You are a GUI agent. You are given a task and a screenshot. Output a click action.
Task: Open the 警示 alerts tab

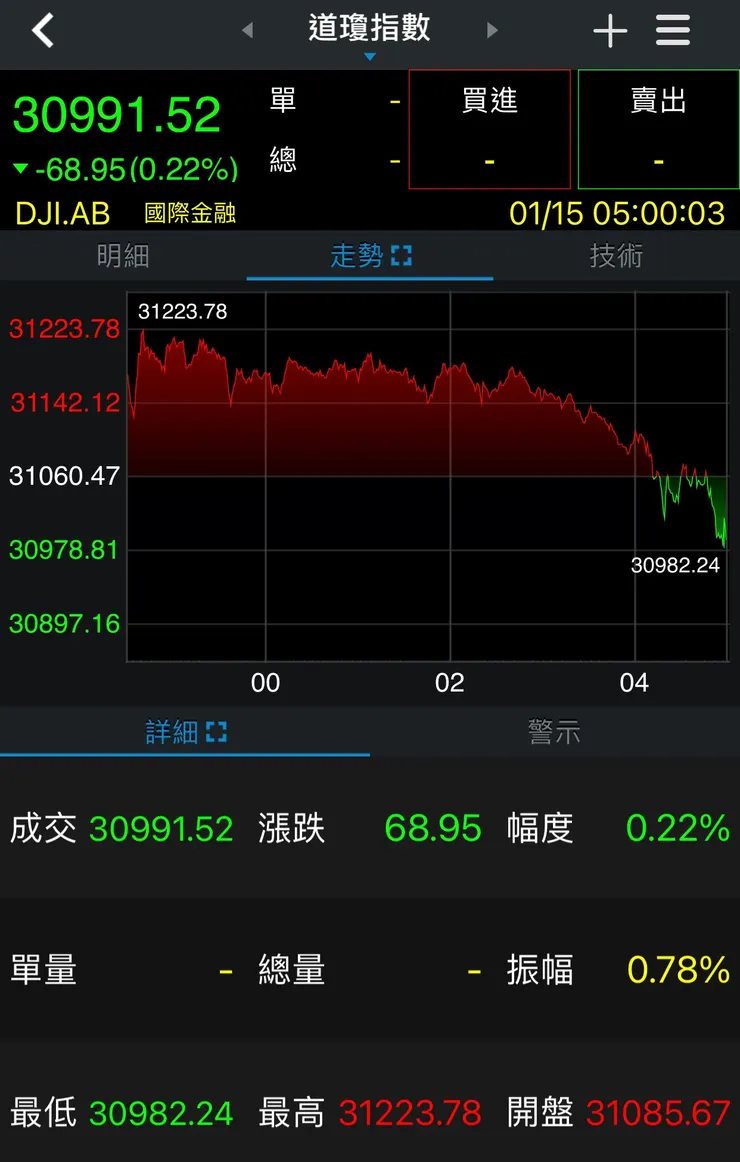(554, 731)
